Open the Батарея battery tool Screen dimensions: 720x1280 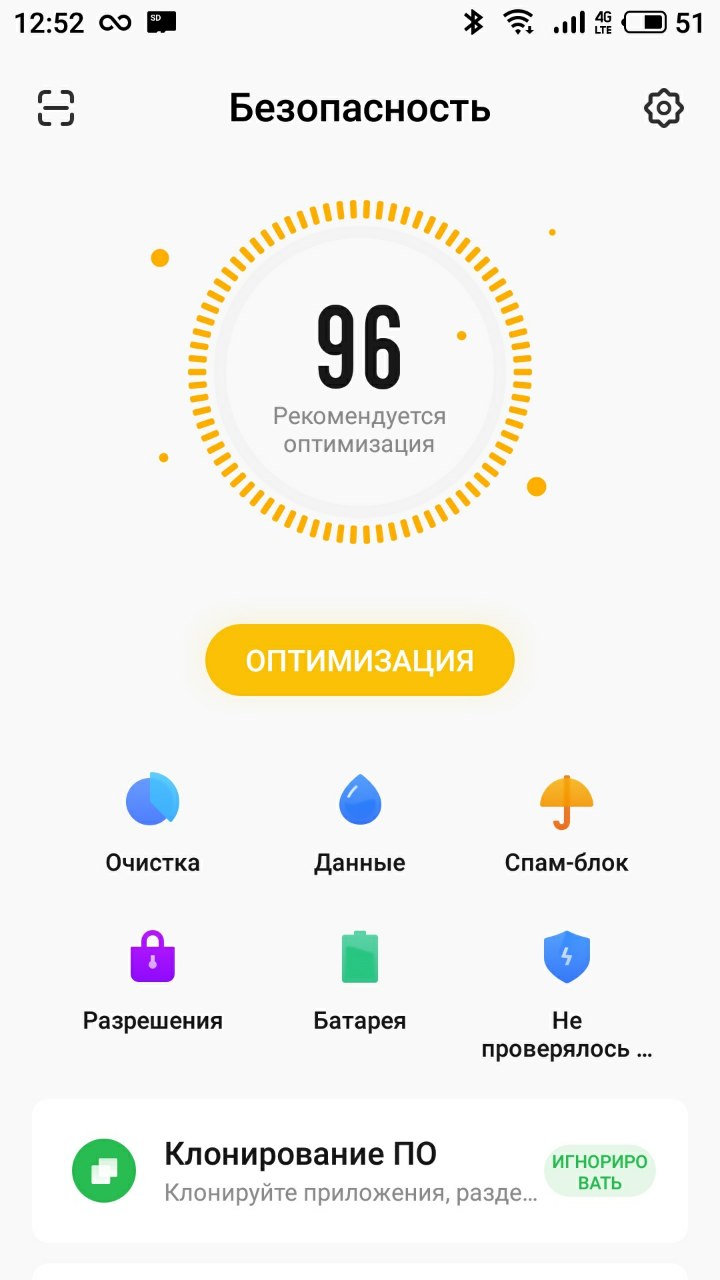(360, 980)
